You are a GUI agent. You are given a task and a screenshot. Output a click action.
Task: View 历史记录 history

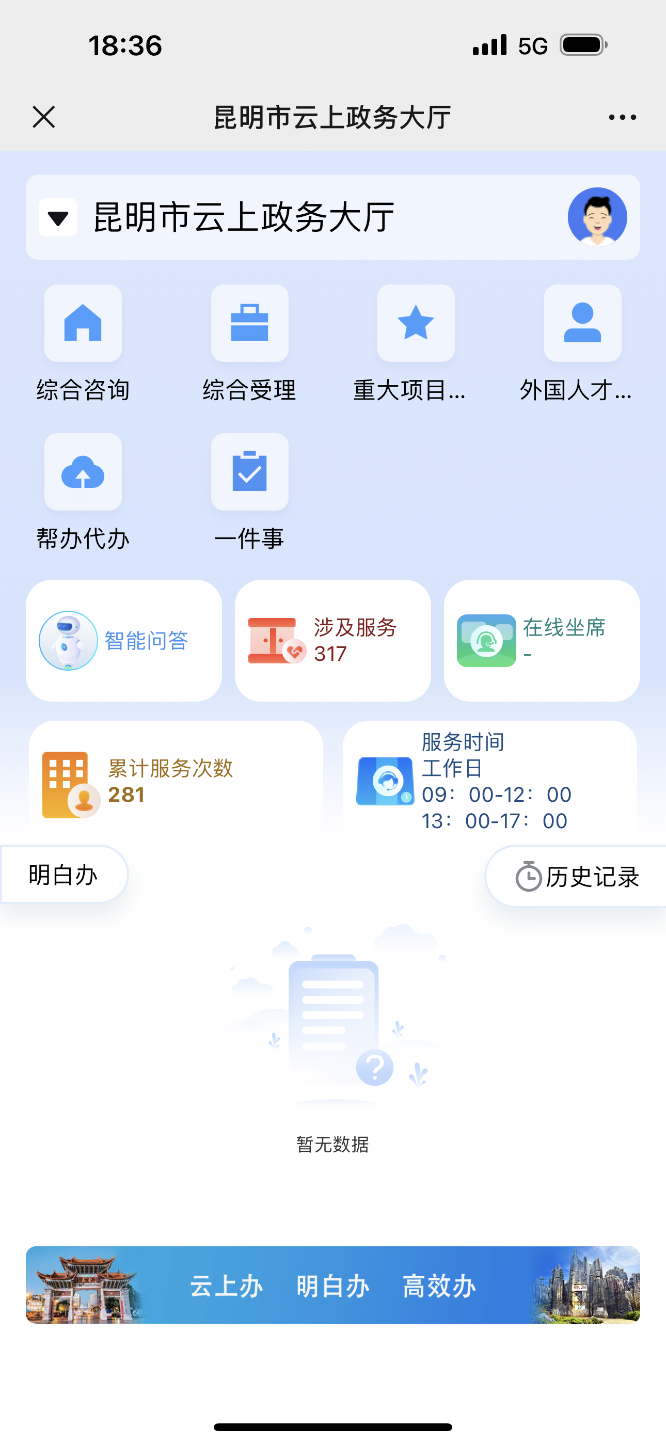coord(578,877)
